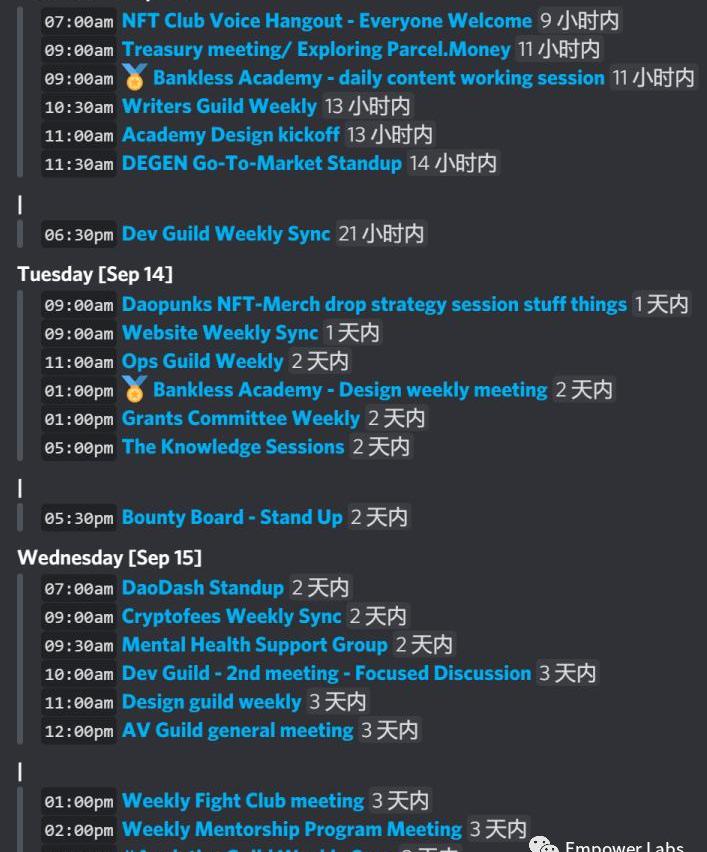Open Writers Guild Weekly link
The image size is (707, 852).
click(x=219, y=106)
